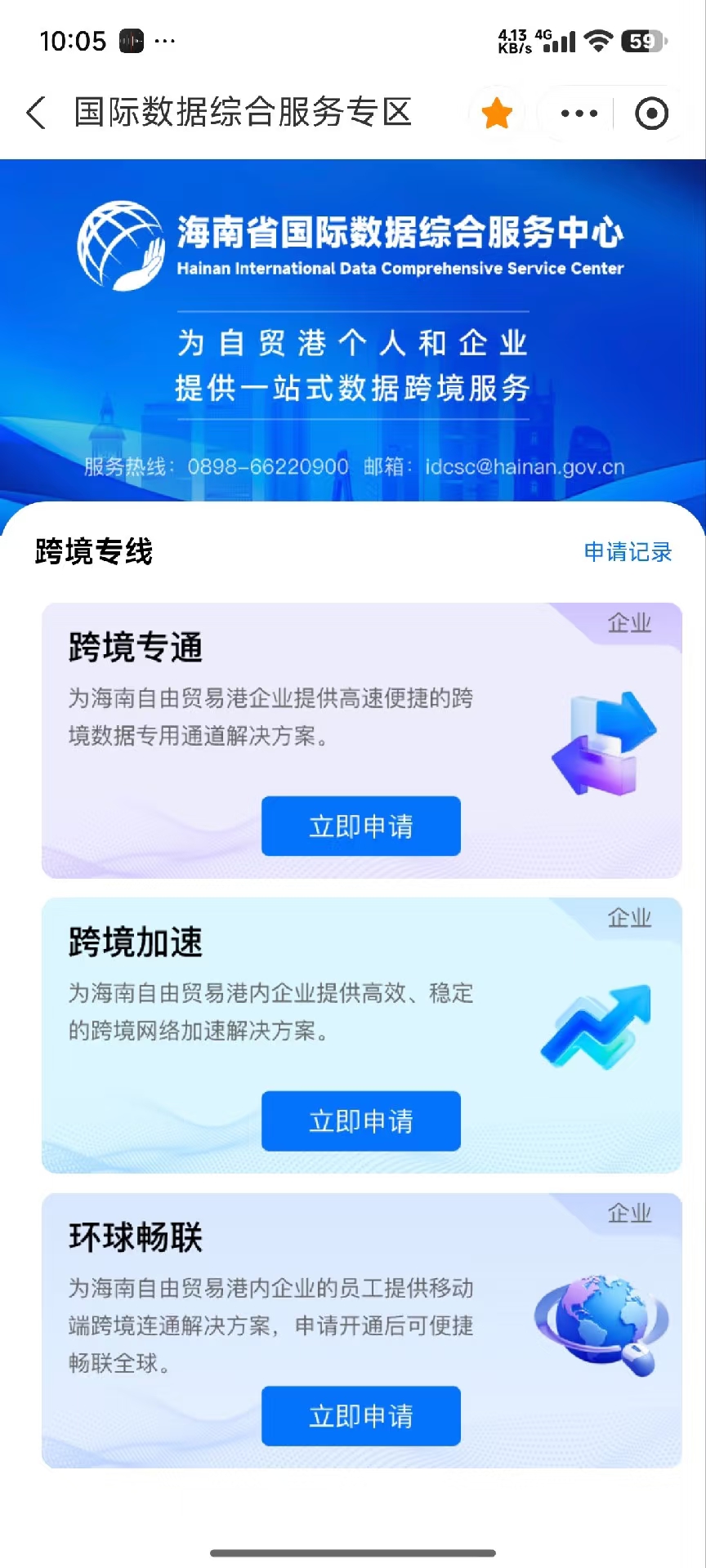This screenshot has width=706, height=1568.
Task: Go back from the 国际数据综合服务专区 page
Action: [x=36, y=113]
